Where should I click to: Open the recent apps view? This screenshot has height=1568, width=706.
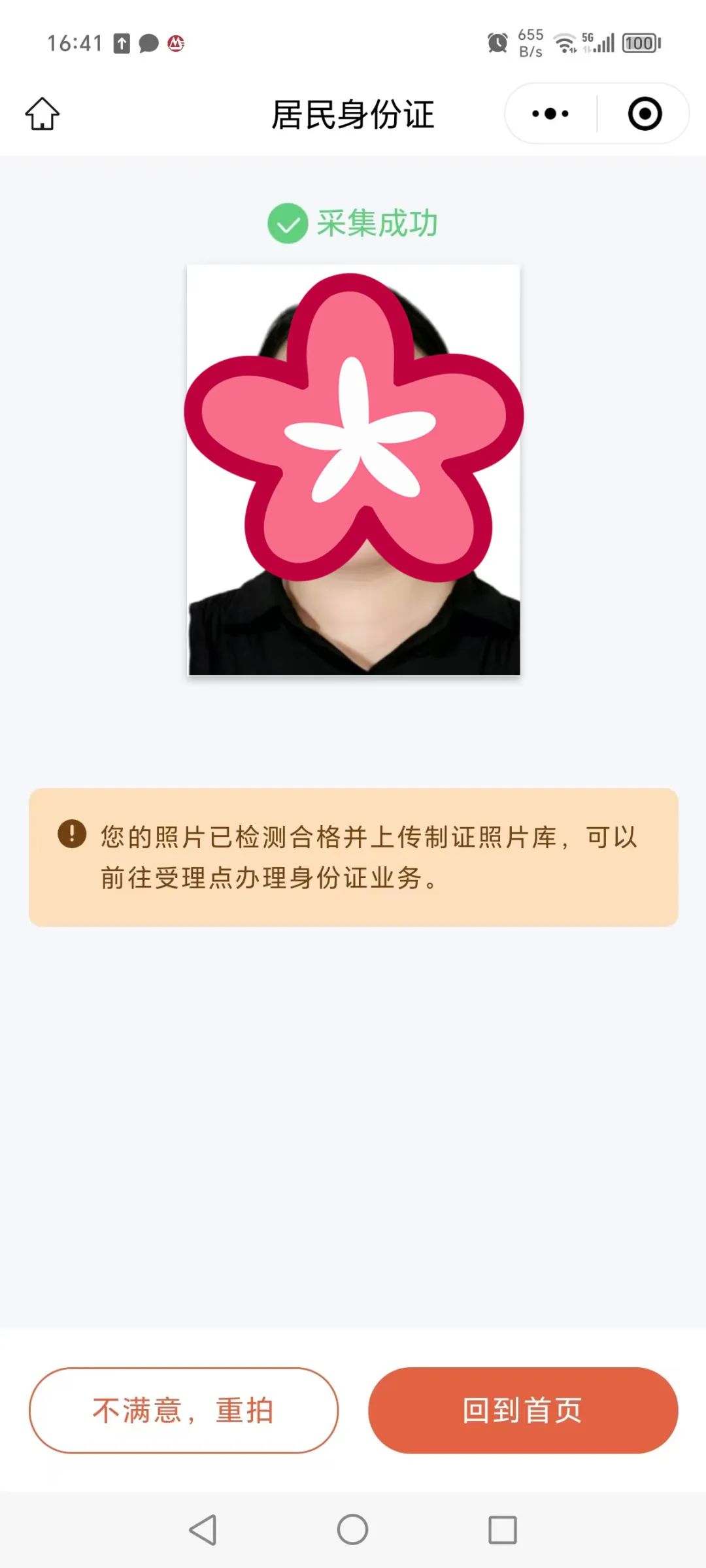[502, 1530]
